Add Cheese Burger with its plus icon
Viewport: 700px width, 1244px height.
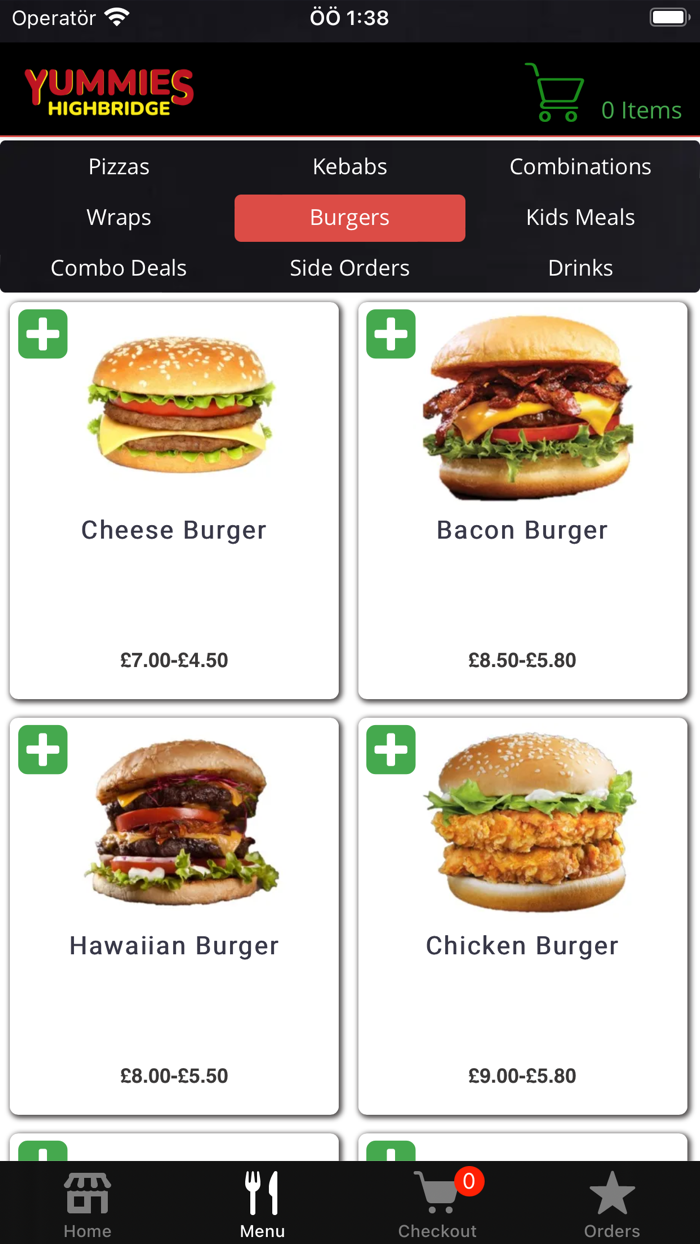pos(43,334)
